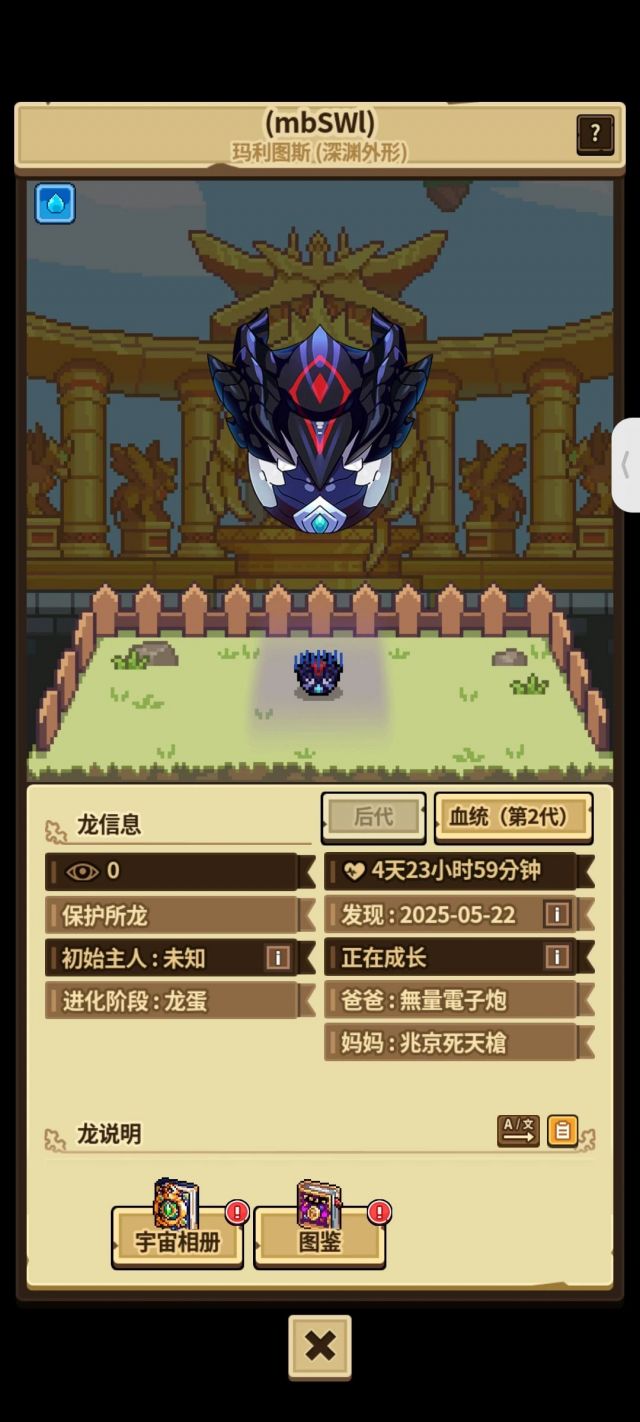
Task: Close the dragon info panel
Action: click(x=320, y=1346)
